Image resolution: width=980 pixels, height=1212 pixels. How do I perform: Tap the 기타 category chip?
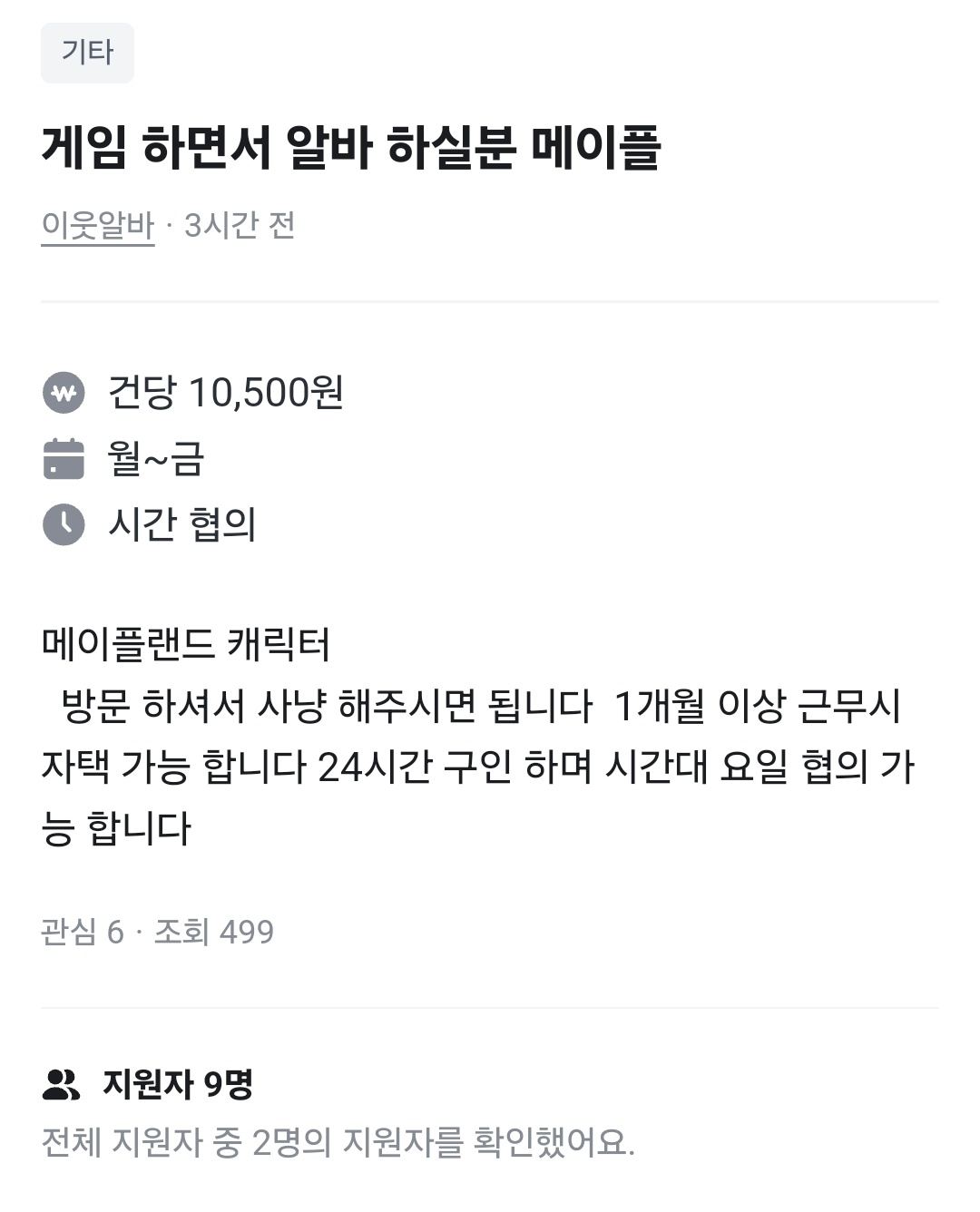tap(87, 53)
